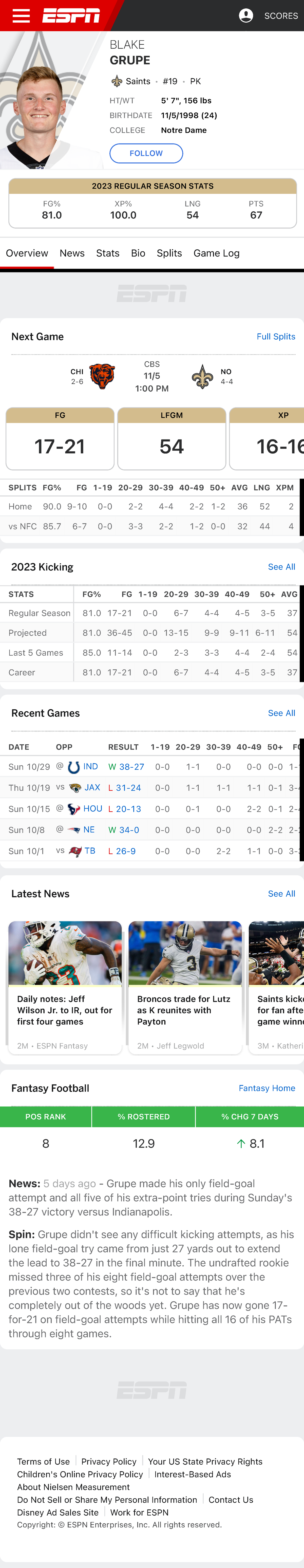Open the Contact Us link

pyautogui.click(x=231, y=1500)
